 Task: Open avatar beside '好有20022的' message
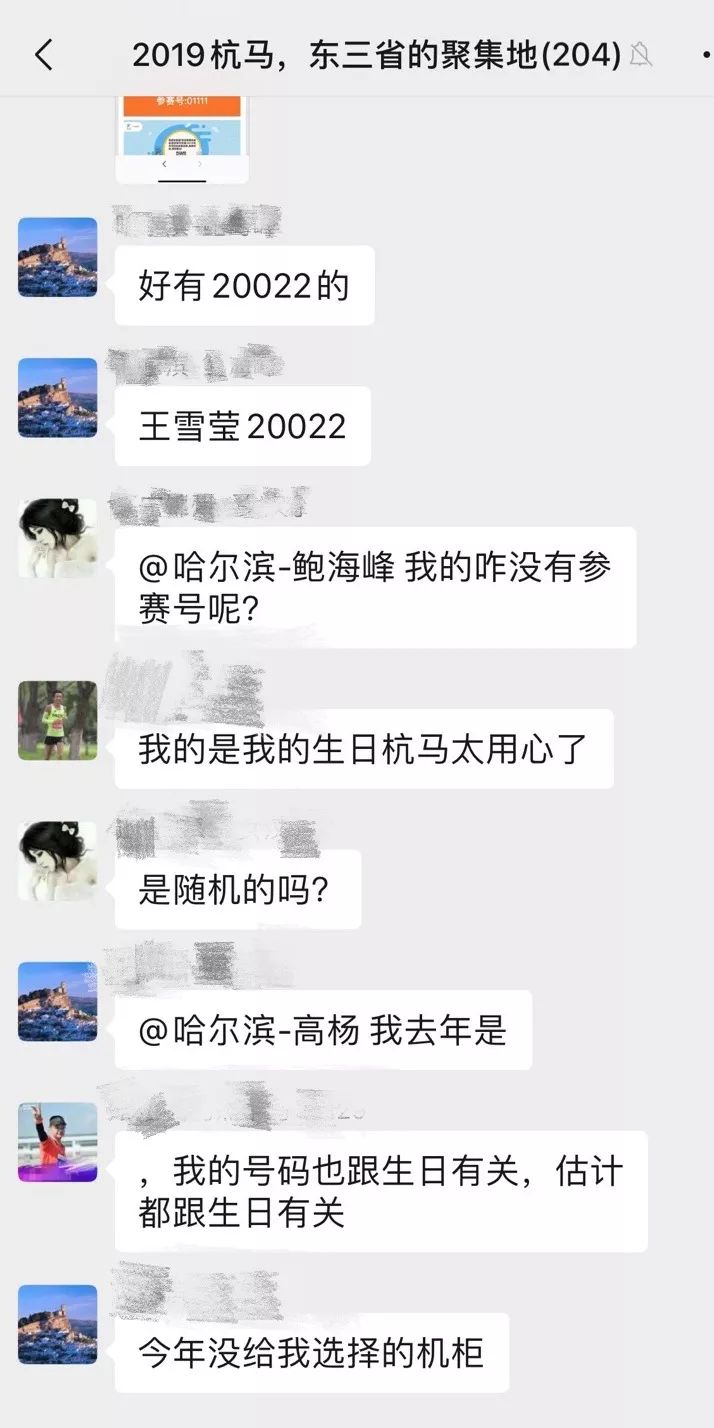point(58,257)
